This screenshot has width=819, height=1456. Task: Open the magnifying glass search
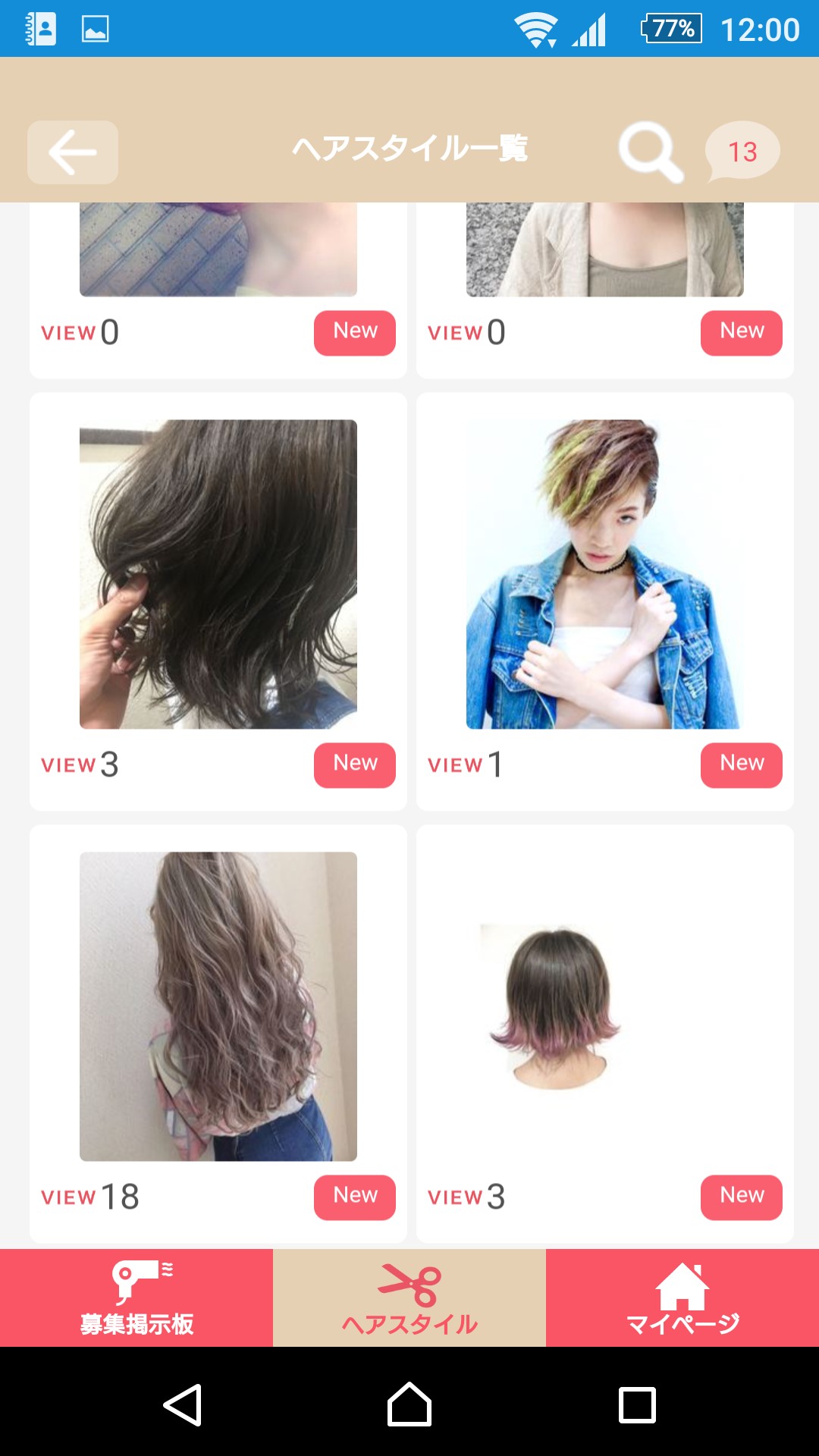[650, 152]
